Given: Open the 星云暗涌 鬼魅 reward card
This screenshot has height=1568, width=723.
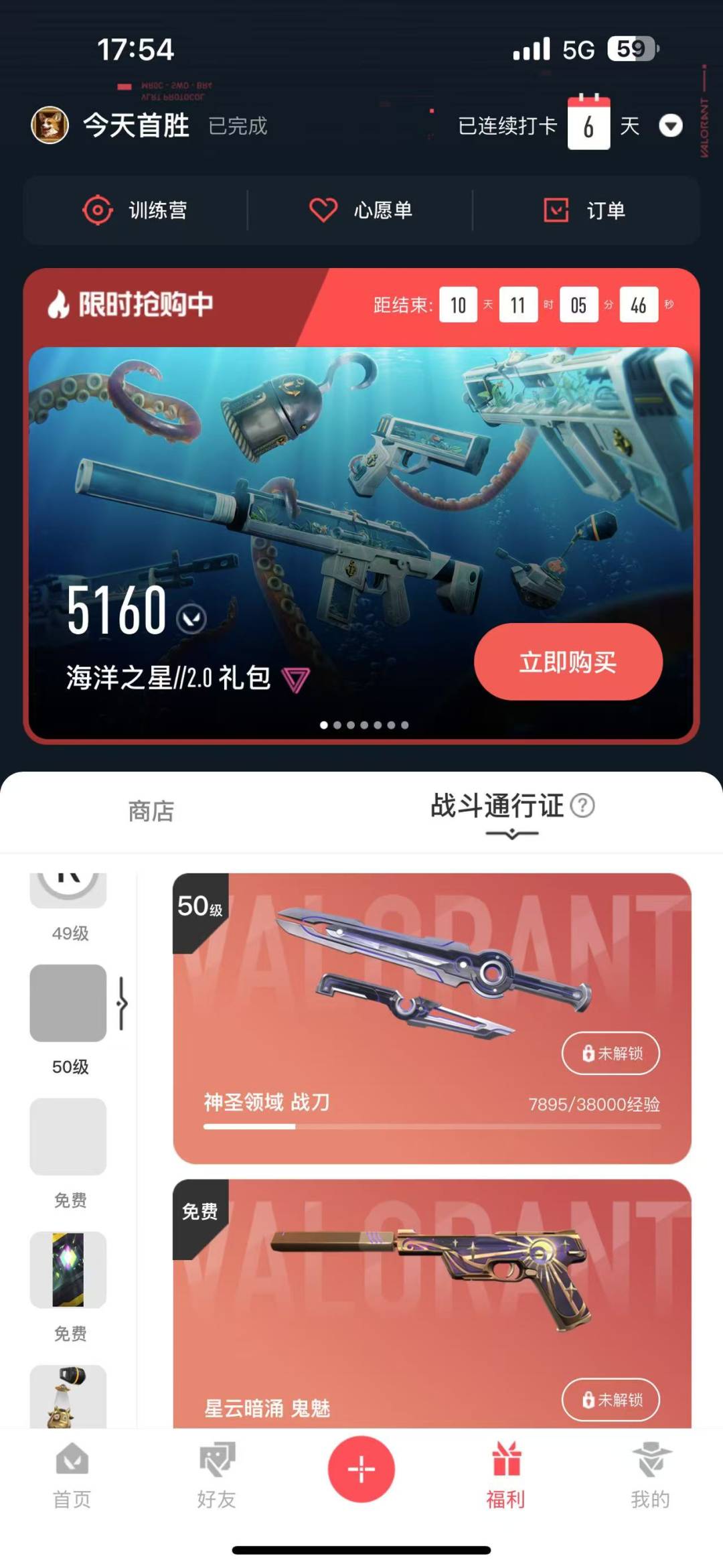Looking at the screenshot, I should [x=432, y=1303].
